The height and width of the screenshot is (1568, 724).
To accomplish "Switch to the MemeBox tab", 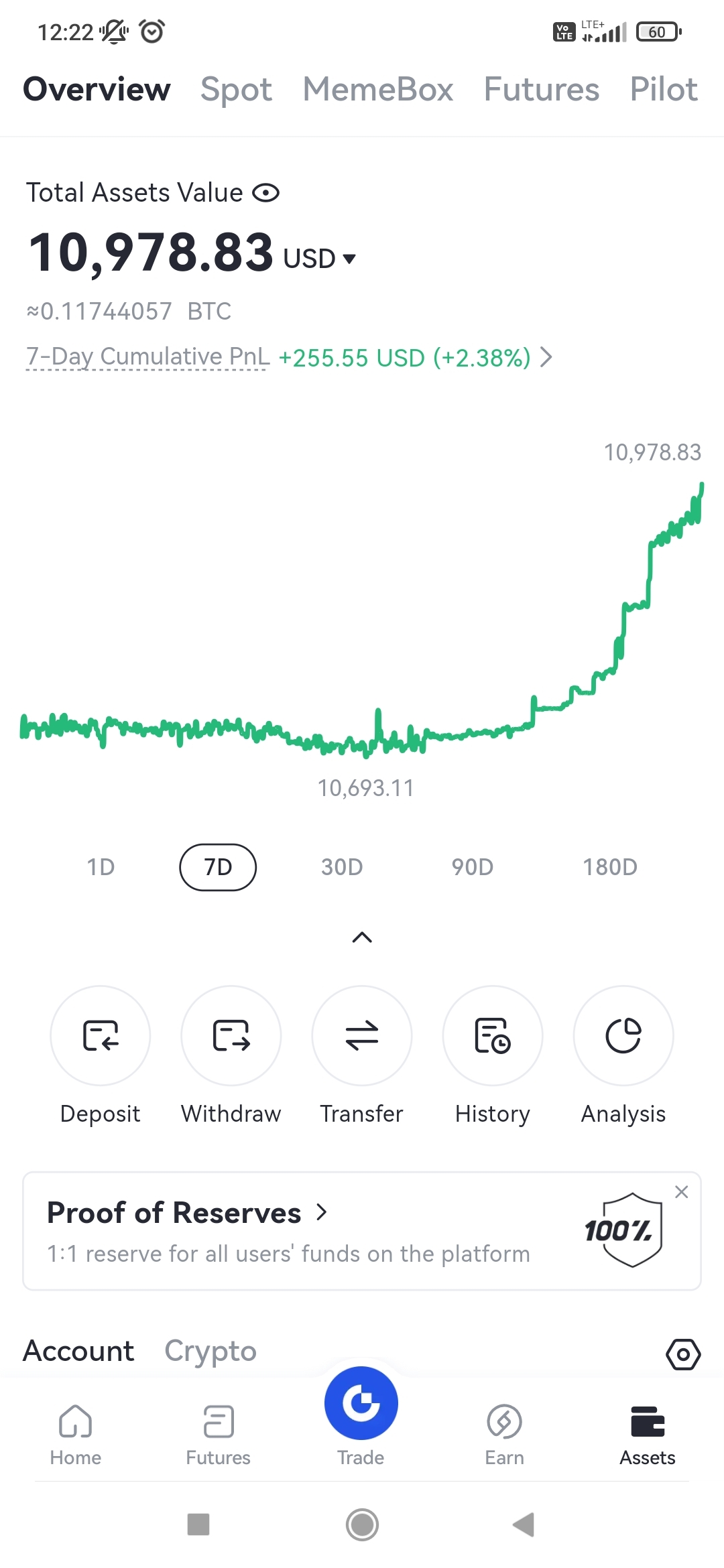I will [x=378, y=90].
